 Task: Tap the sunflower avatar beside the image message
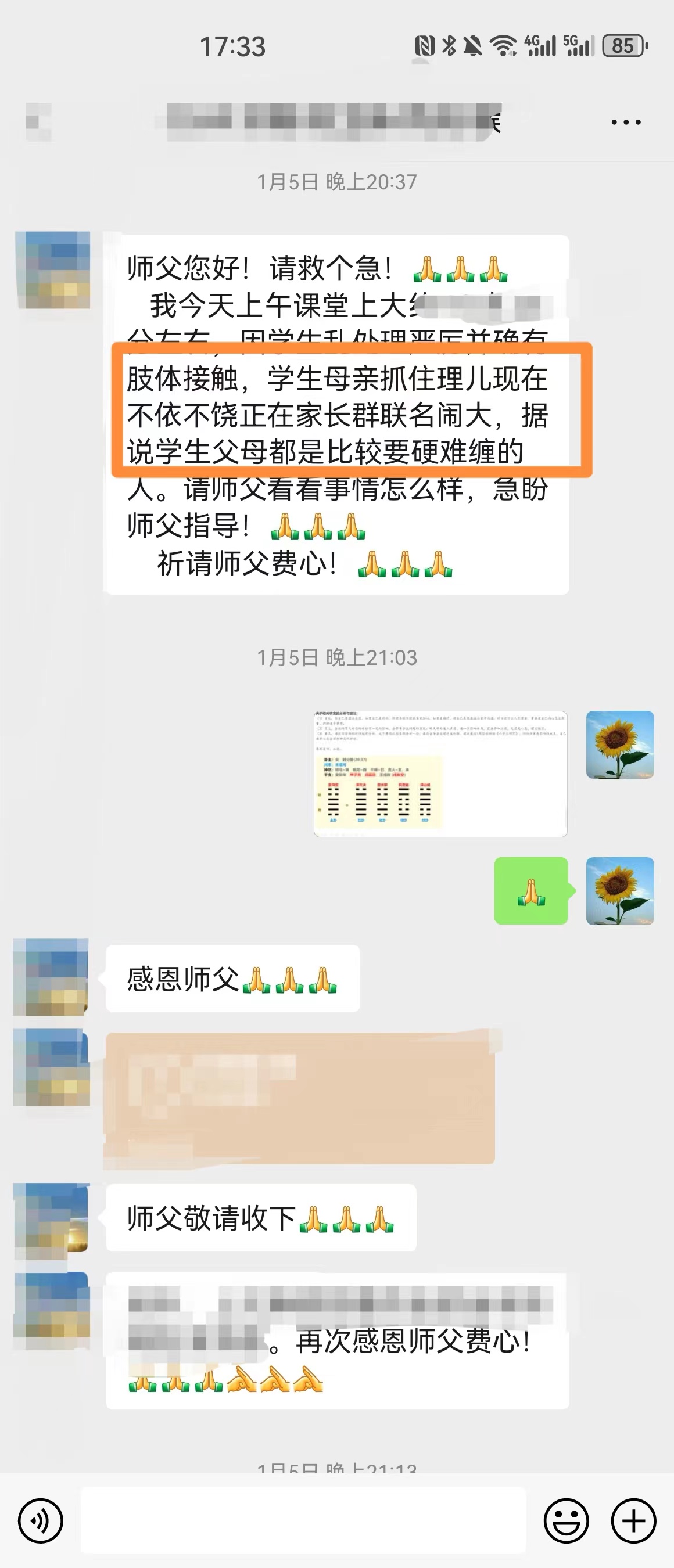[619, 745]
